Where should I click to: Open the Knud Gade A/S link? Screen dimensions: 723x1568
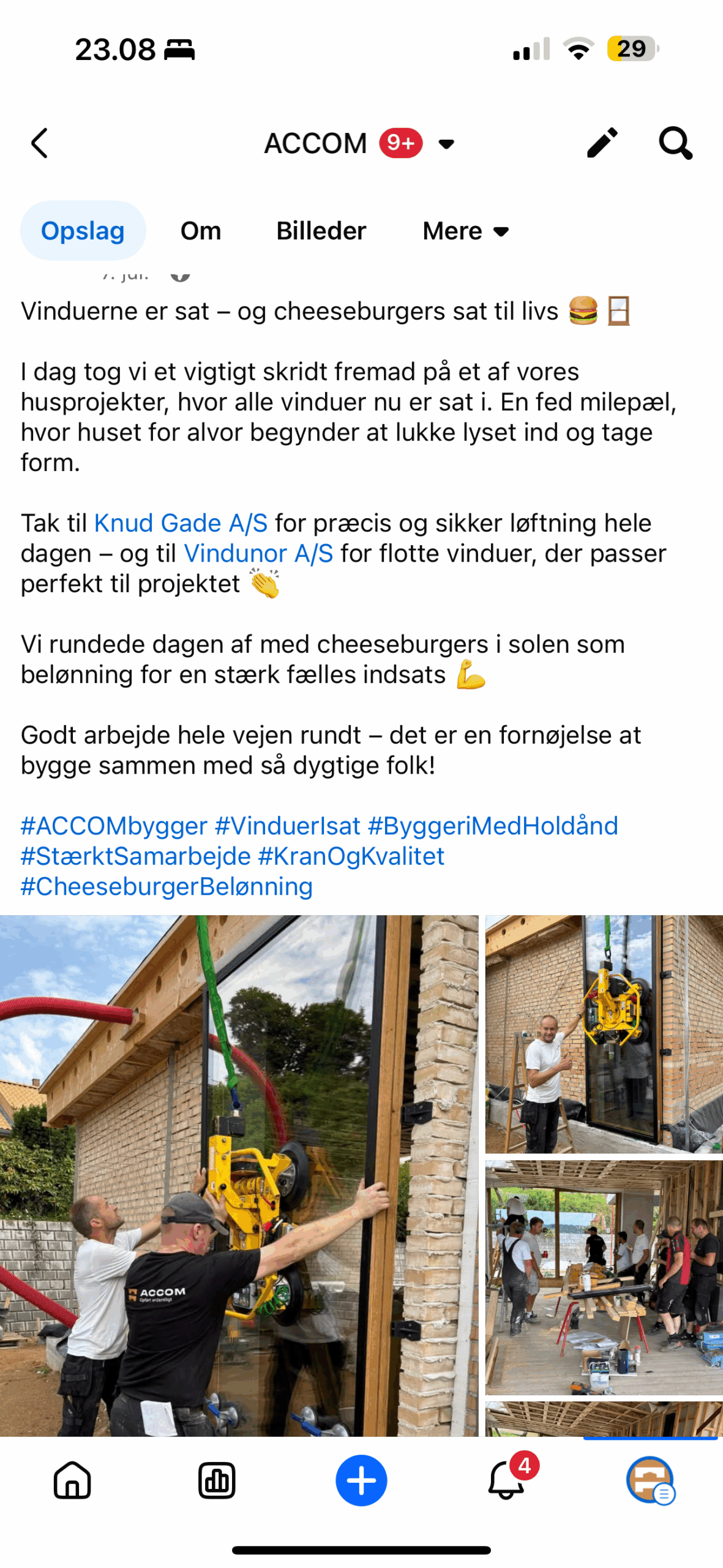pos(181,523)
